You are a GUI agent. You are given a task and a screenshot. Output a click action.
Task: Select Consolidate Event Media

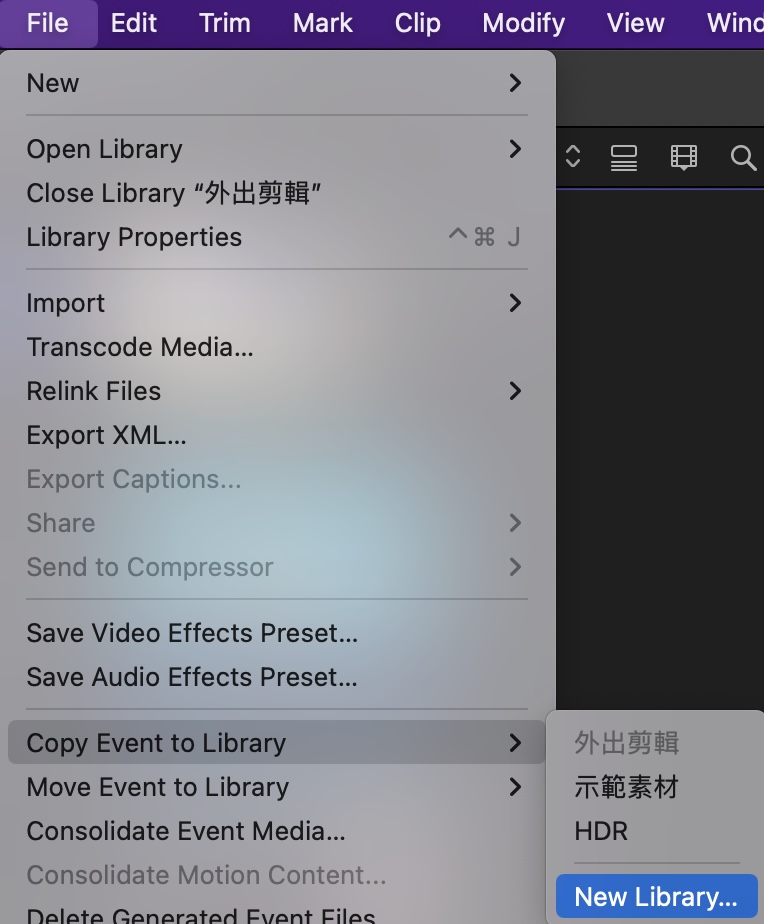point(186,831)
